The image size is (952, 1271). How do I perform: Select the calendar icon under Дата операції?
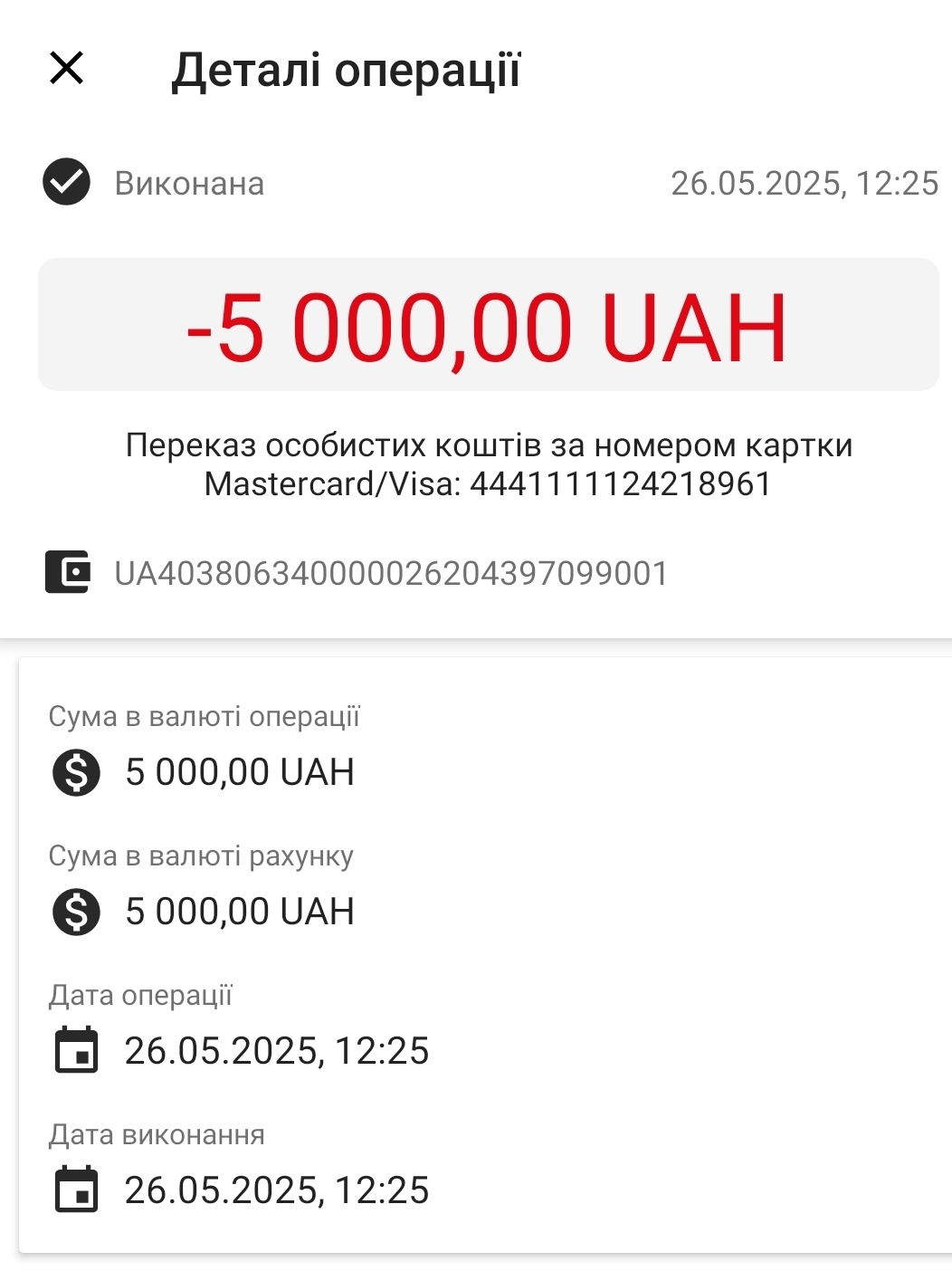[76, 1051]
